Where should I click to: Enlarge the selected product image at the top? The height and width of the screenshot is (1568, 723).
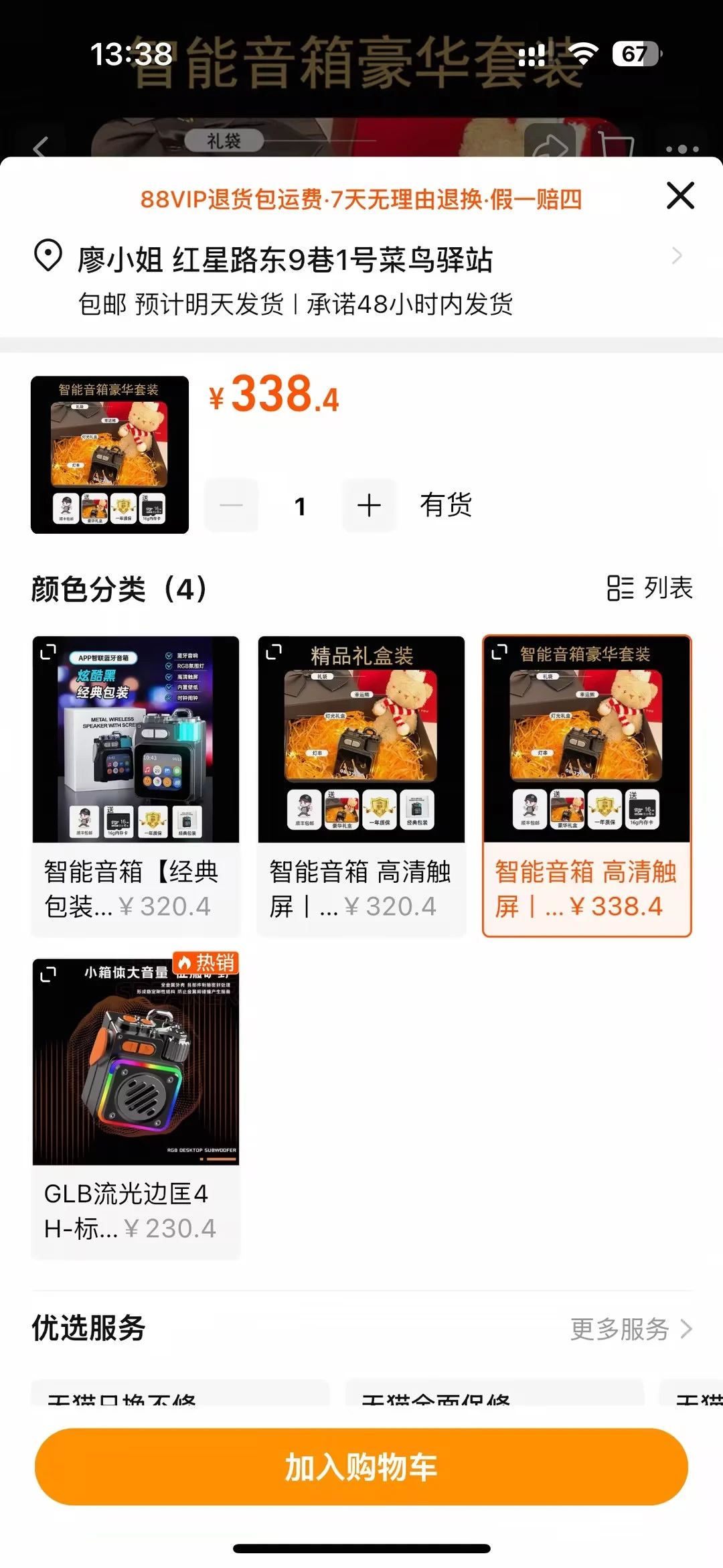tap(110, 455)
